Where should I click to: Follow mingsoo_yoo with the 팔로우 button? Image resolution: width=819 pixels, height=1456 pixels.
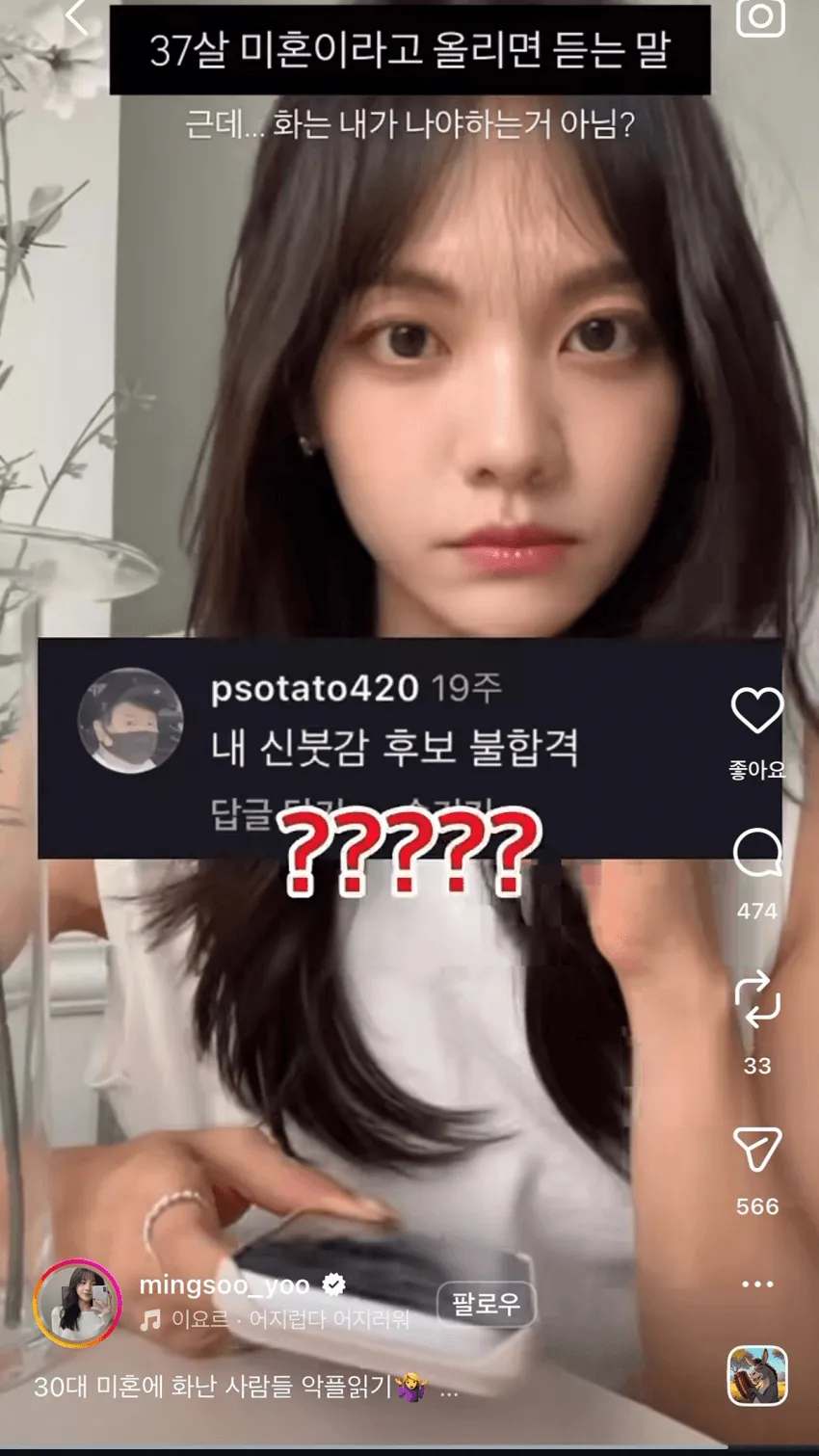pyautogui.click(x=486, y=1304)
